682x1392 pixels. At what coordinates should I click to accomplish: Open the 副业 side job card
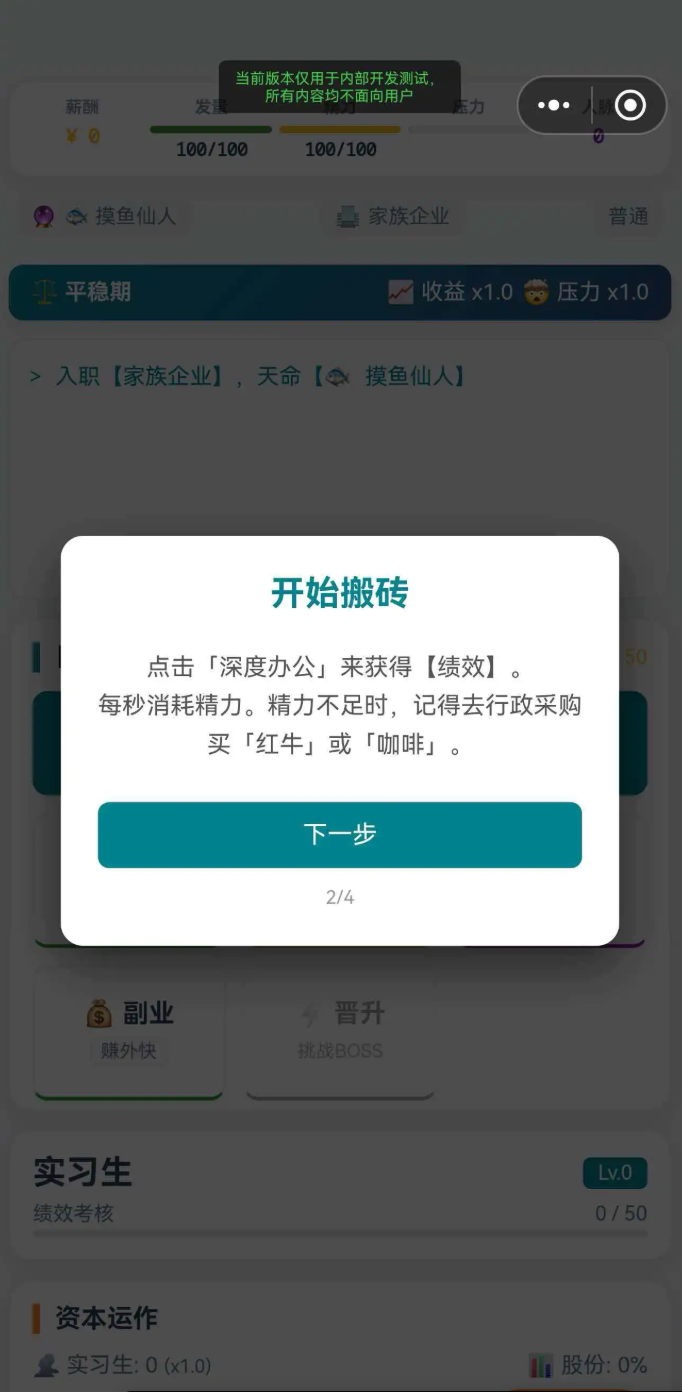tap(129, 1030)
